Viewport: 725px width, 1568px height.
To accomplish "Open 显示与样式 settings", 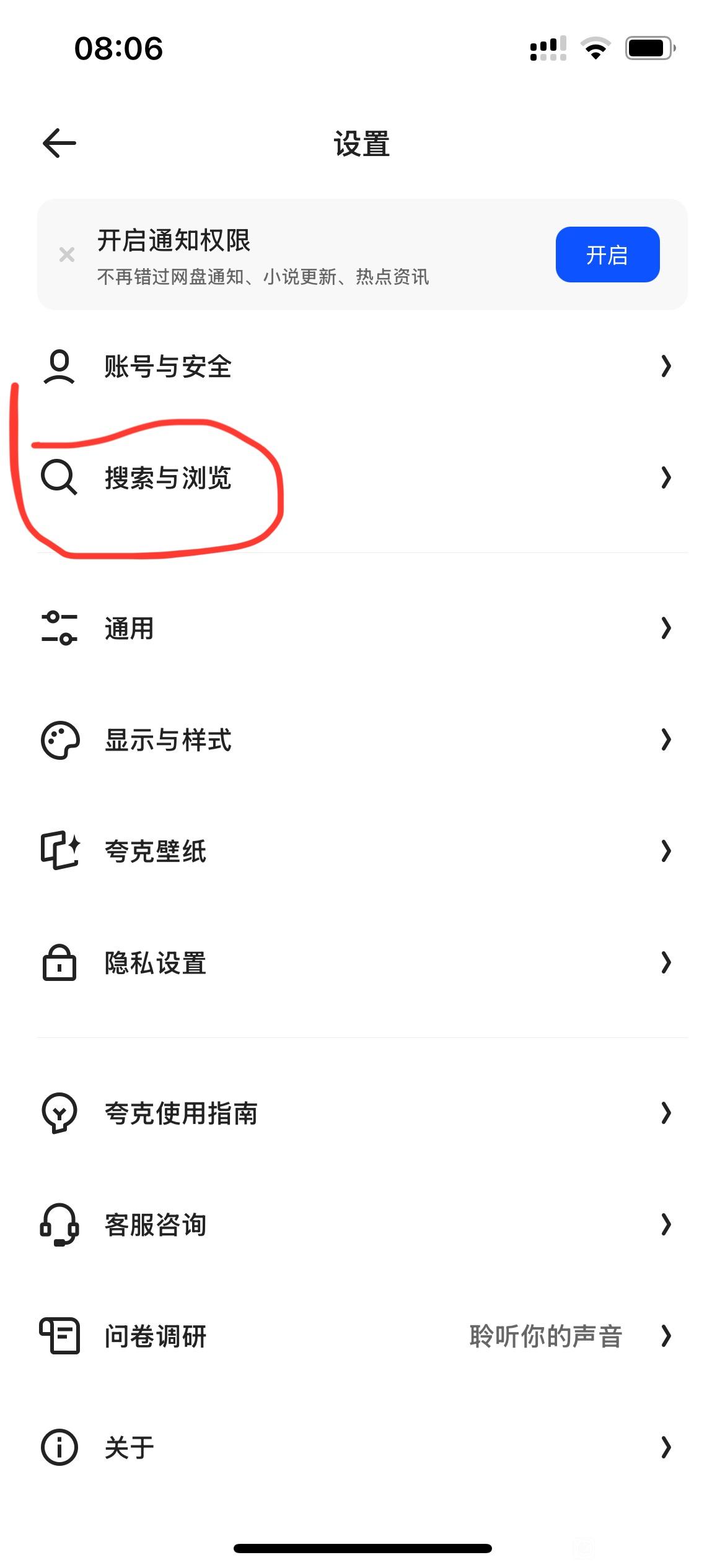I will pos(362,739).
